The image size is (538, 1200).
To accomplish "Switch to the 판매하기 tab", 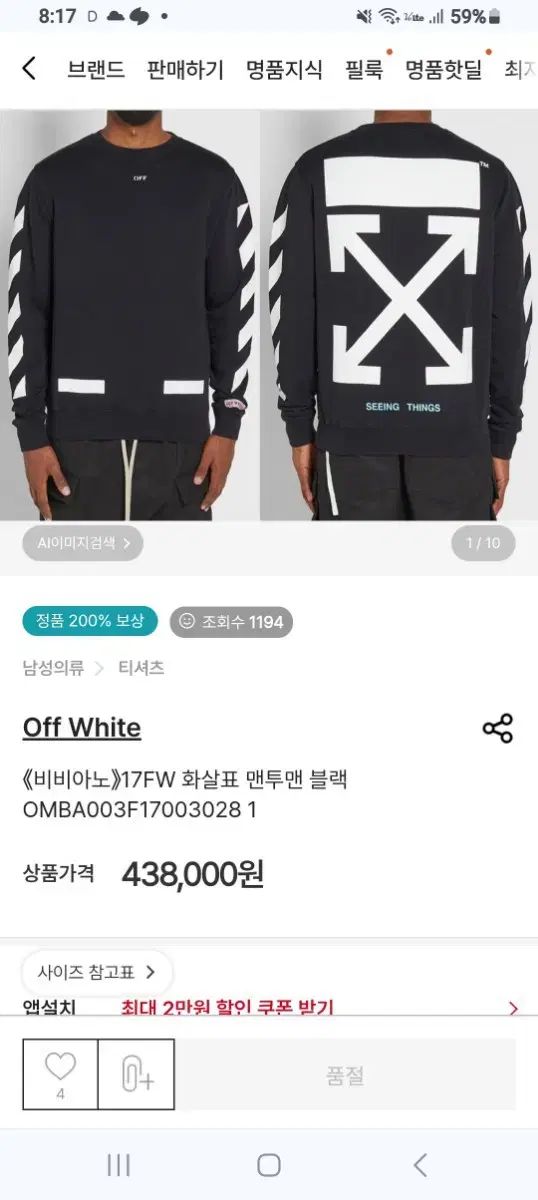I will pos(185,69).
